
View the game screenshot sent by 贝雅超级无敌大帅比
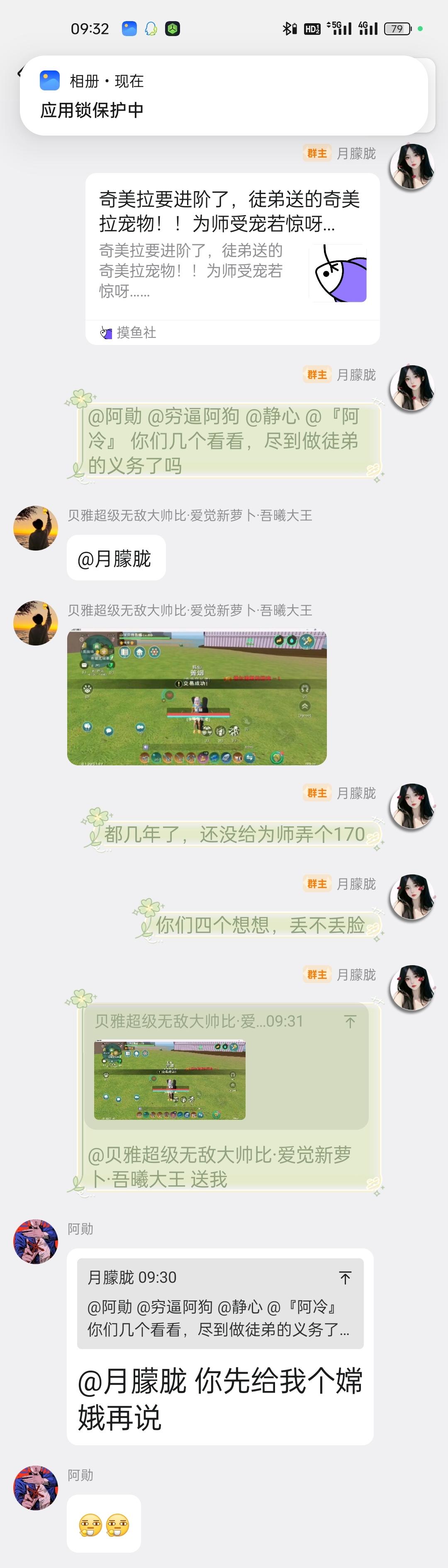pos(197,698)
